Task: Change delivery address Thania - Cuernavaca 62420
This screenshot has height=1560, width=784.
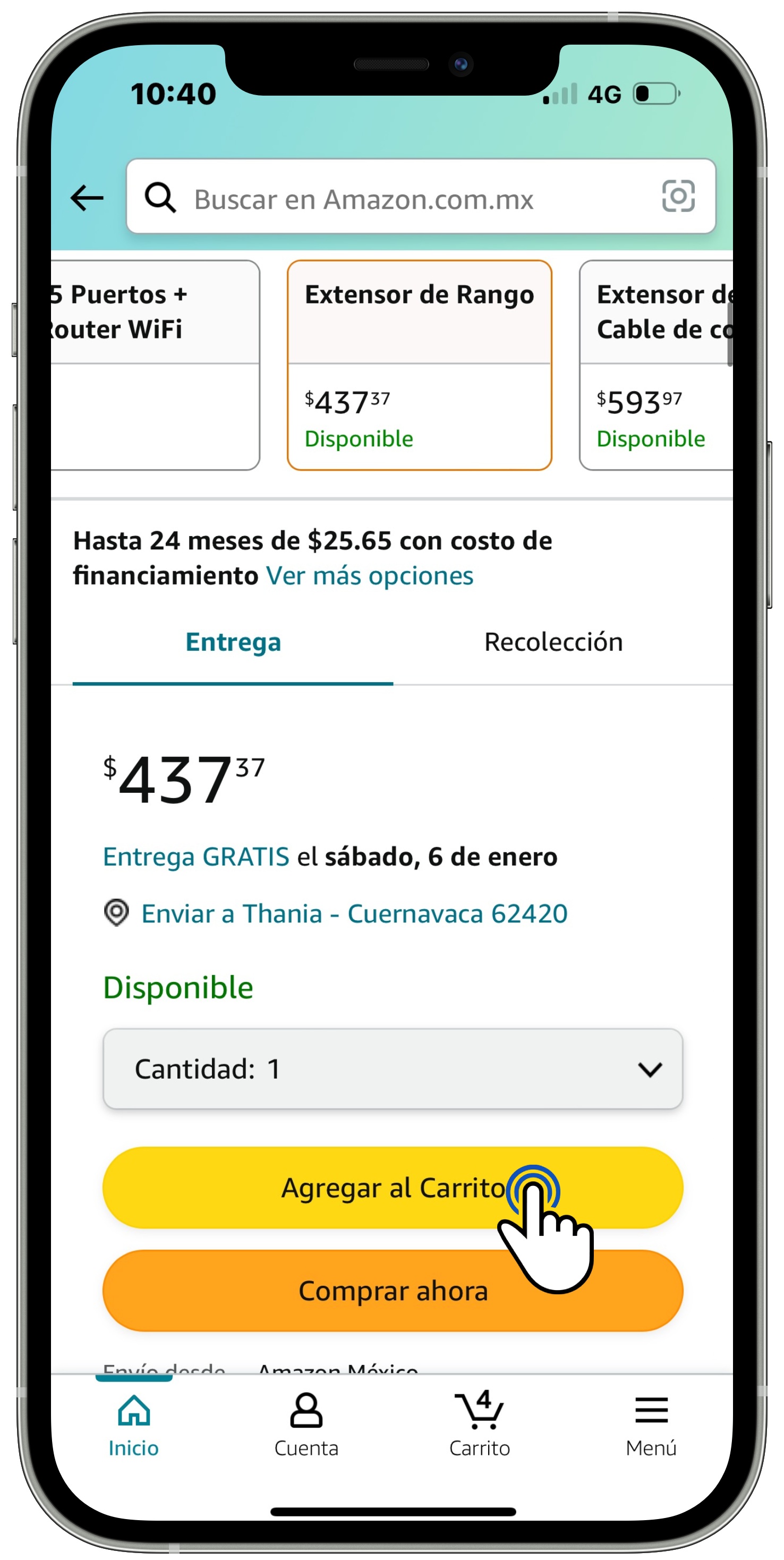Action: pyautogui.click(x=354, y=914)
